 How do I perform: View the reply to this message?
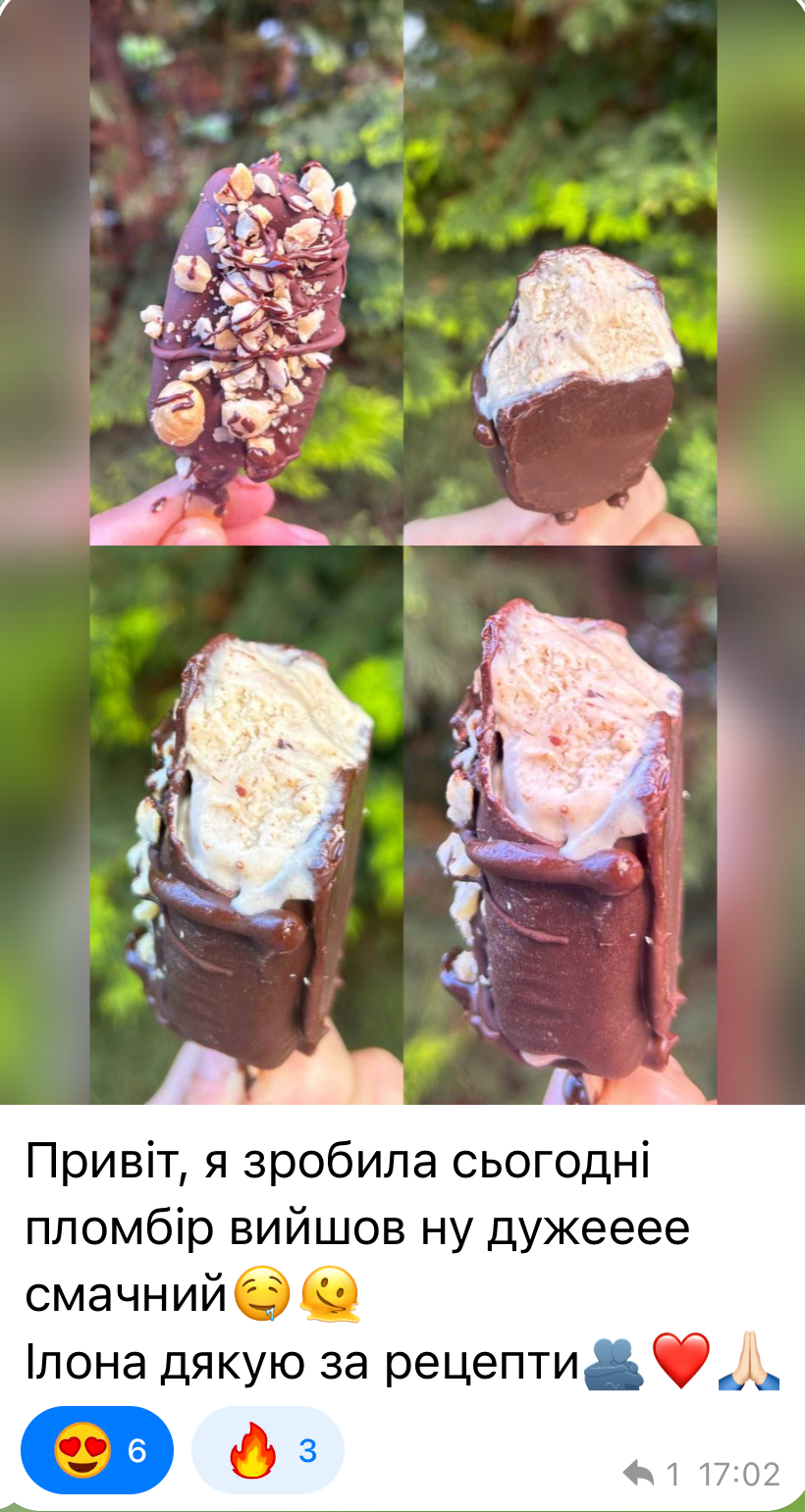652,1473
